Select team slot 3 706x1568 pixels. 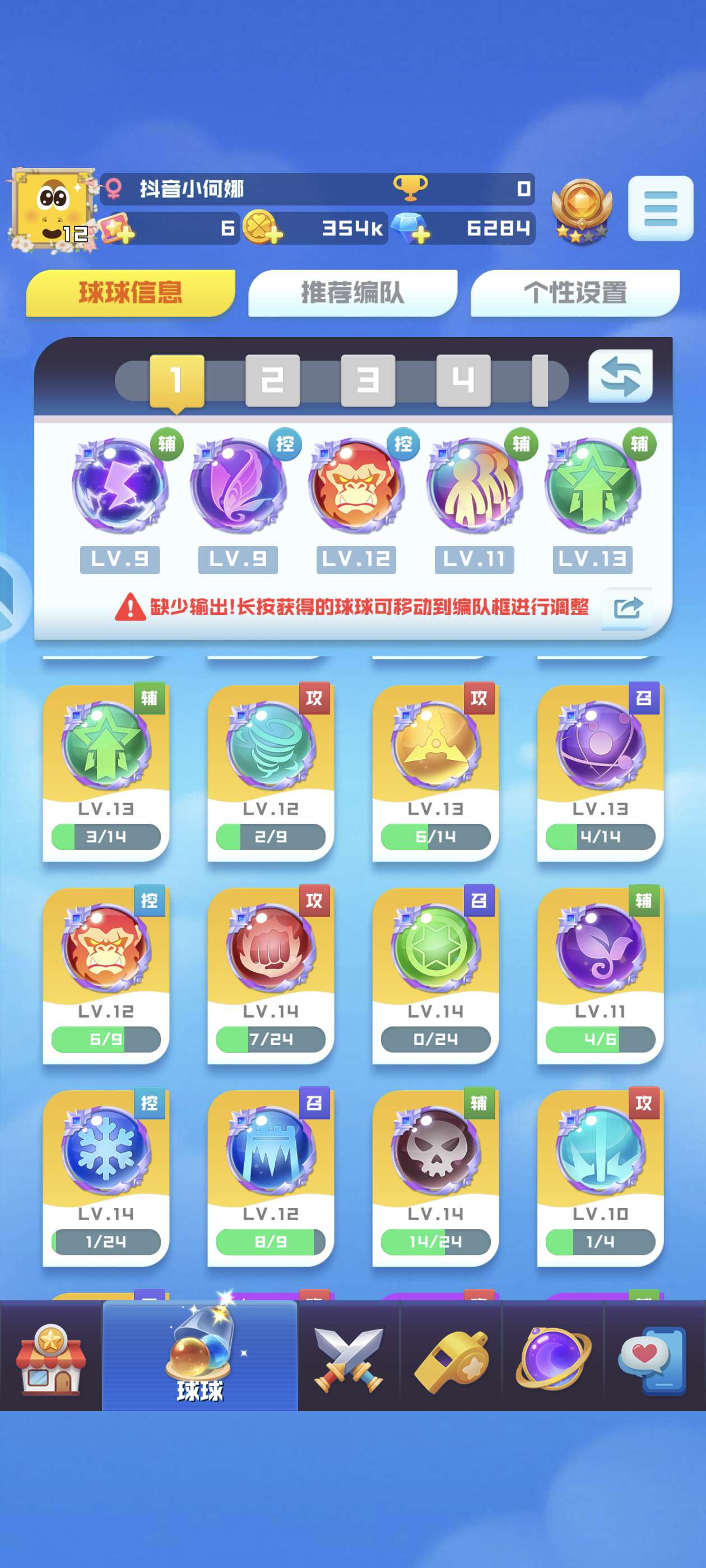[368, 380]
